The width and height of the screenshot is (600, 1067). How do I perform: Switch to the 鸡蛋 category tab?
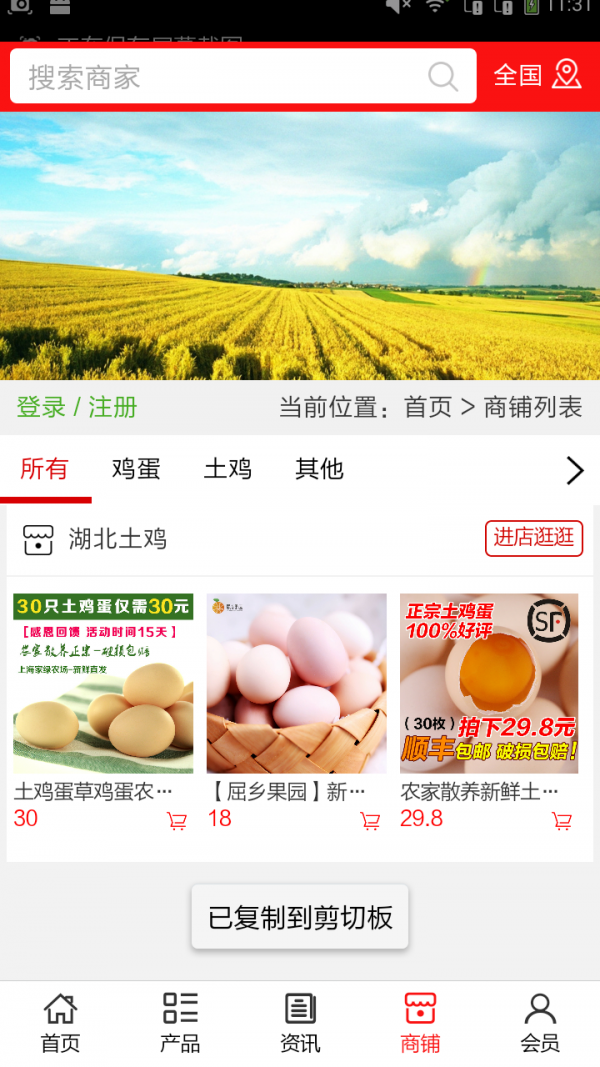tap(136, 468)
